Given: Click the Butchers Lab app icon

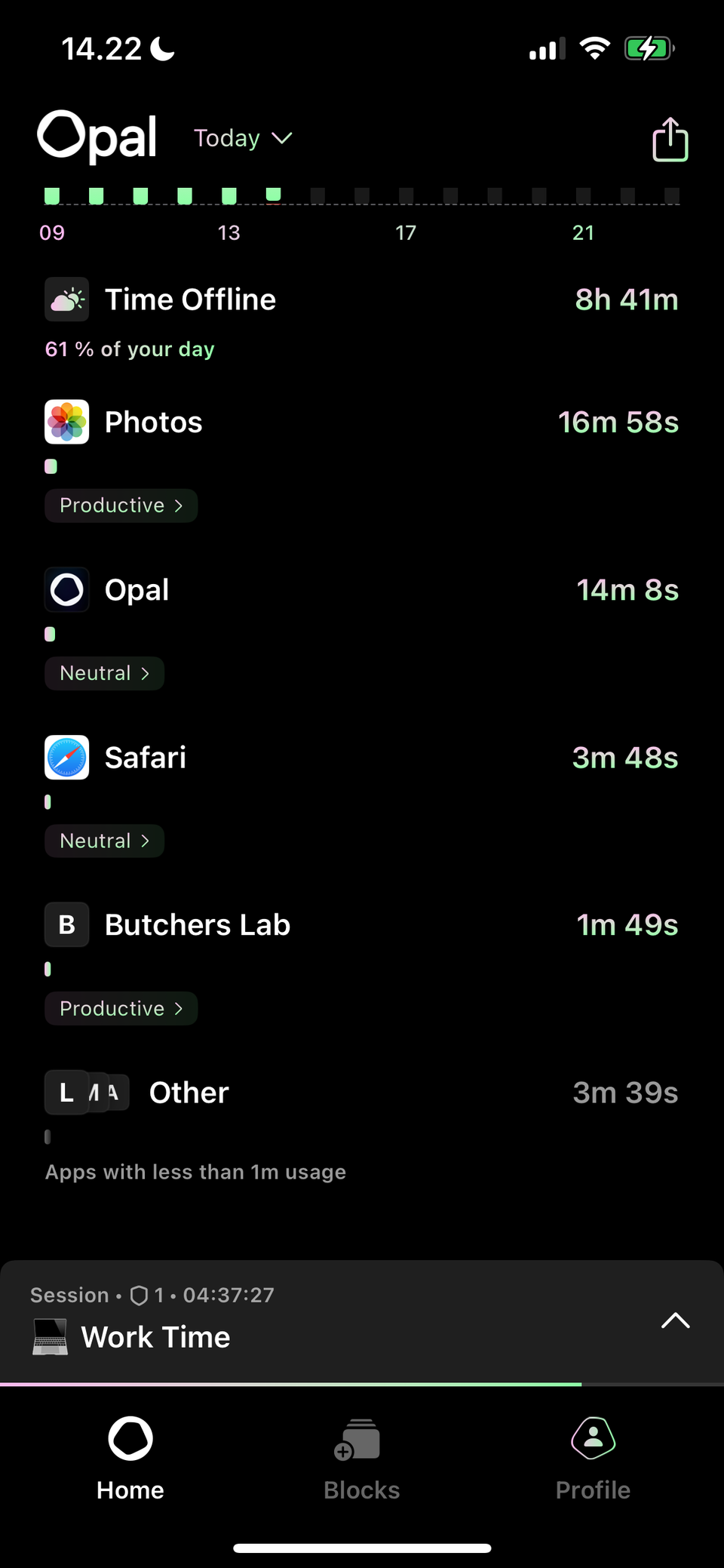Looking at the screenshot, I should pyautogui.click(x=66, y=924).
